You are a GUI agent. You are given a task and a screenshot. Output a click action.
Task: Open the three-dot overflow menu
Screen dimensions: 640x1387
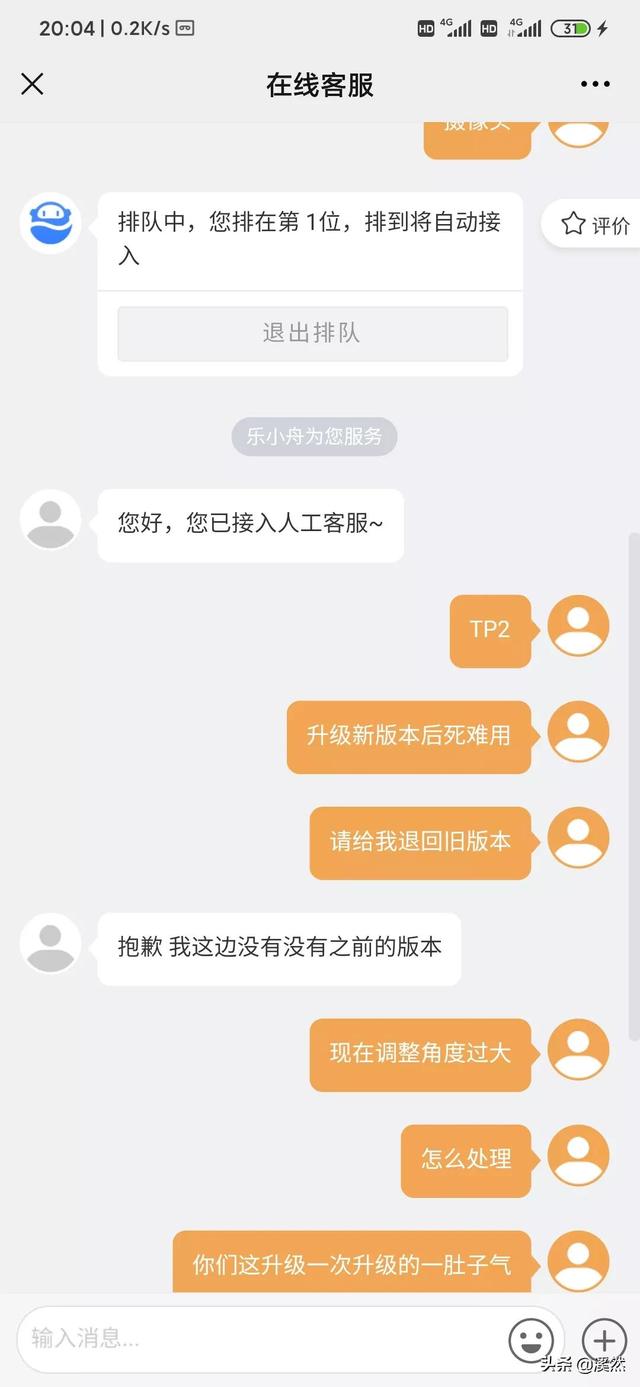click(595, 84)
